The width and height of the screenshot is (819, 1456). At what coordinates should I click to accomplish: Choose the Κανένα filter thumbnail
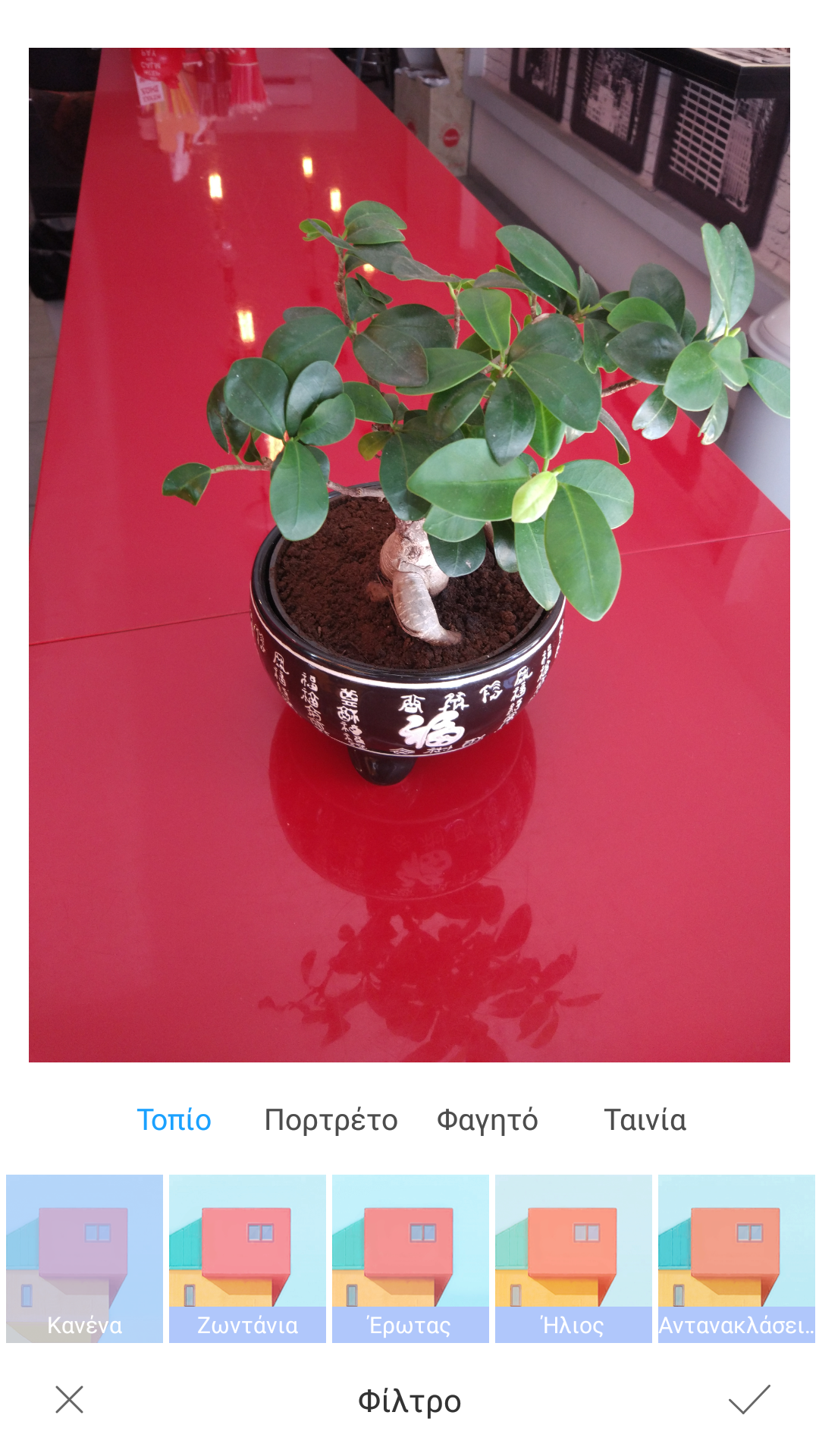click(84, 1258)
